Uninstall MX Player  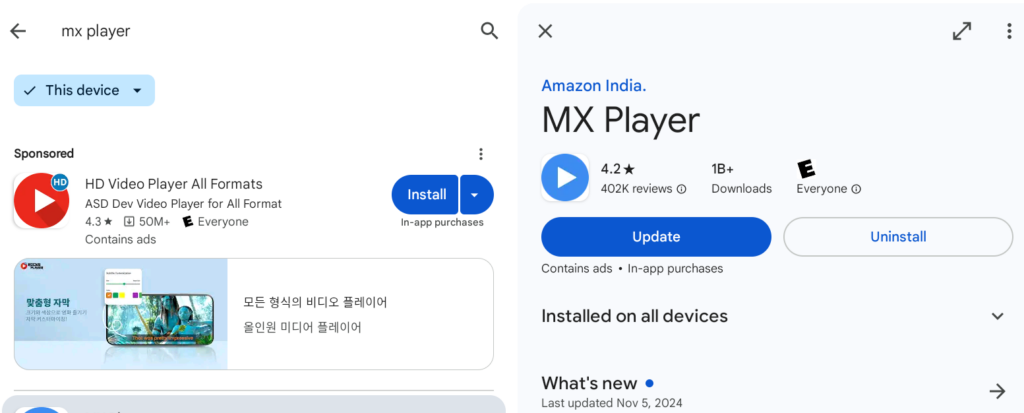click(898, 237)
